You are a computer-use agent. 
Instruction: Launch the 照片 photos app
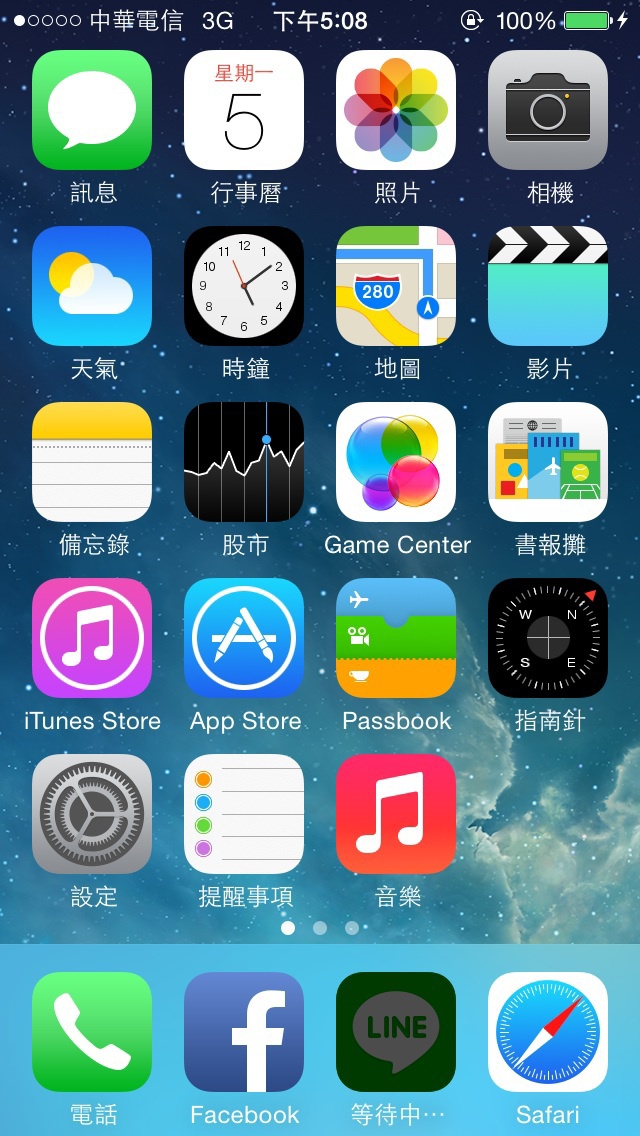396,110
